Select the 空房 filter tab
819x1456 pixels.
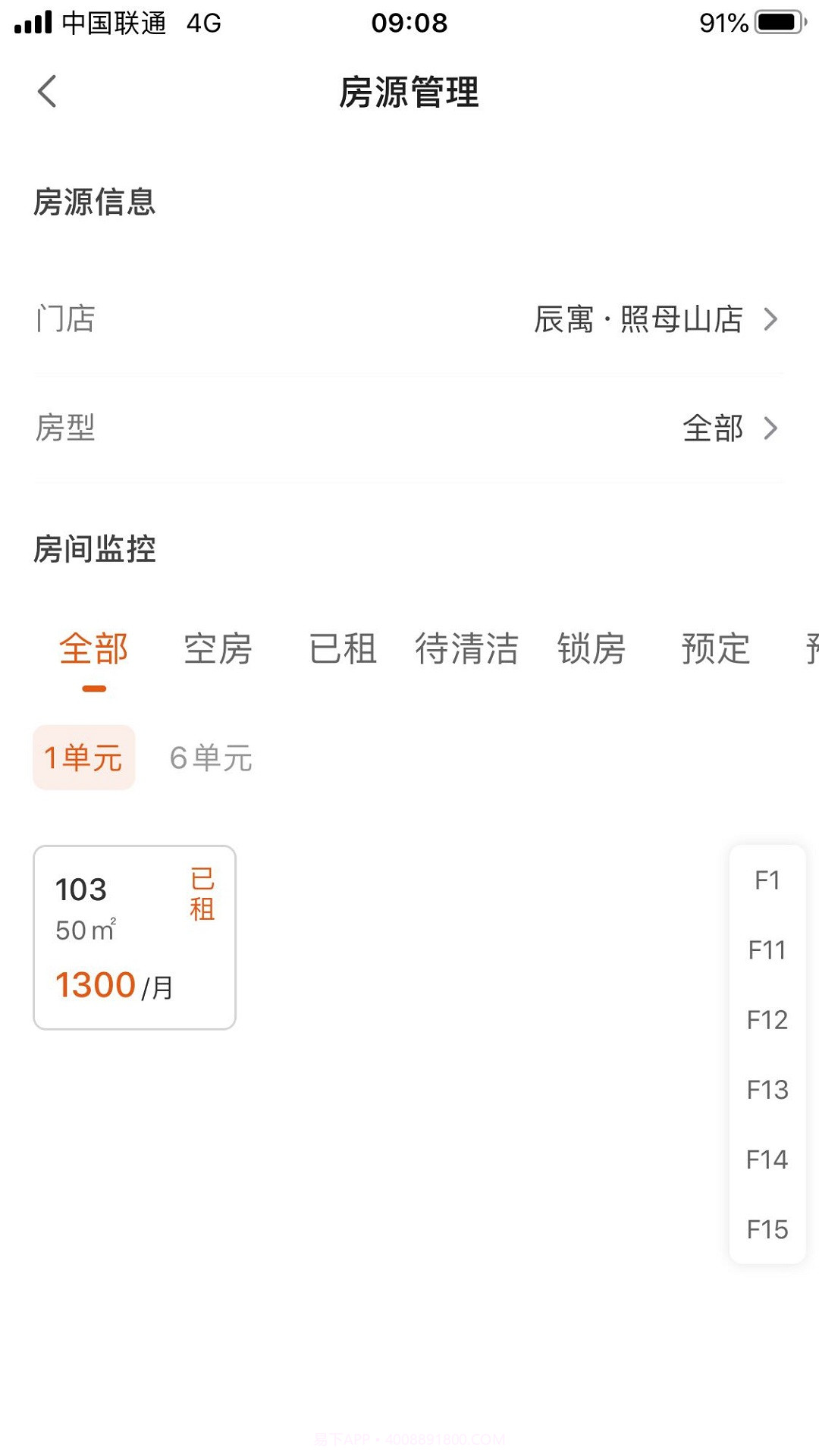click(x=218, y=651)
